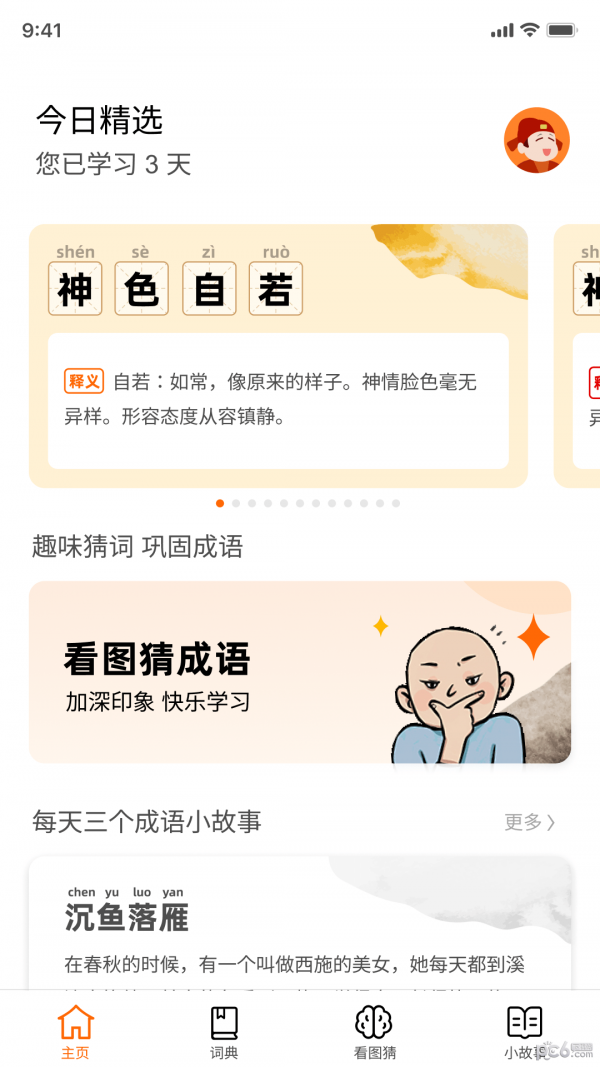The image size is (600, 1067).
Task: Tap 更多 for more idiom stories
Action: pyautogui.click(x=529, y=822)
